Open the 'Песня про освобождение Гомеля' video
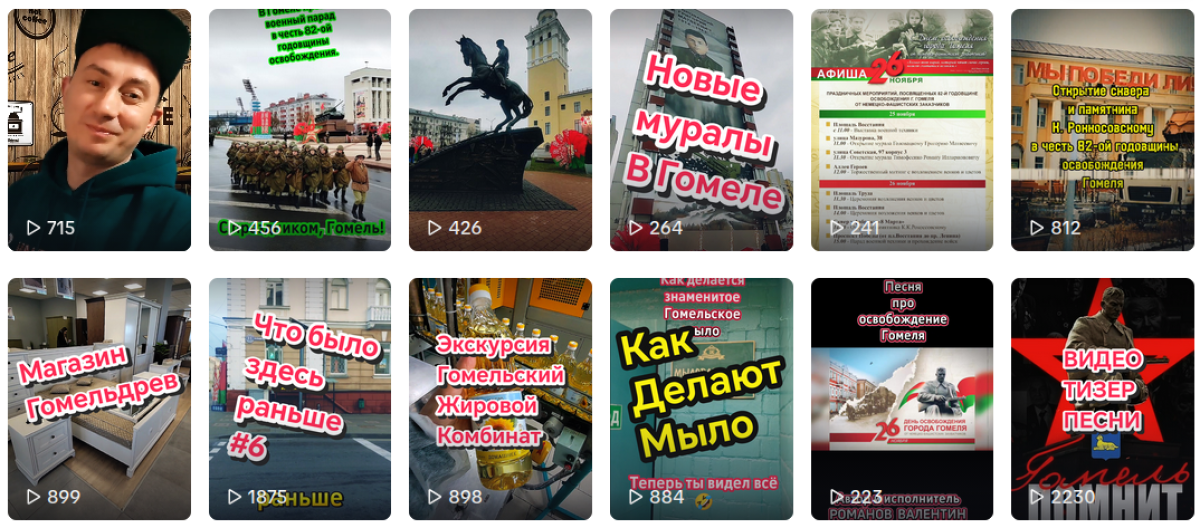 tap(902, 398)
